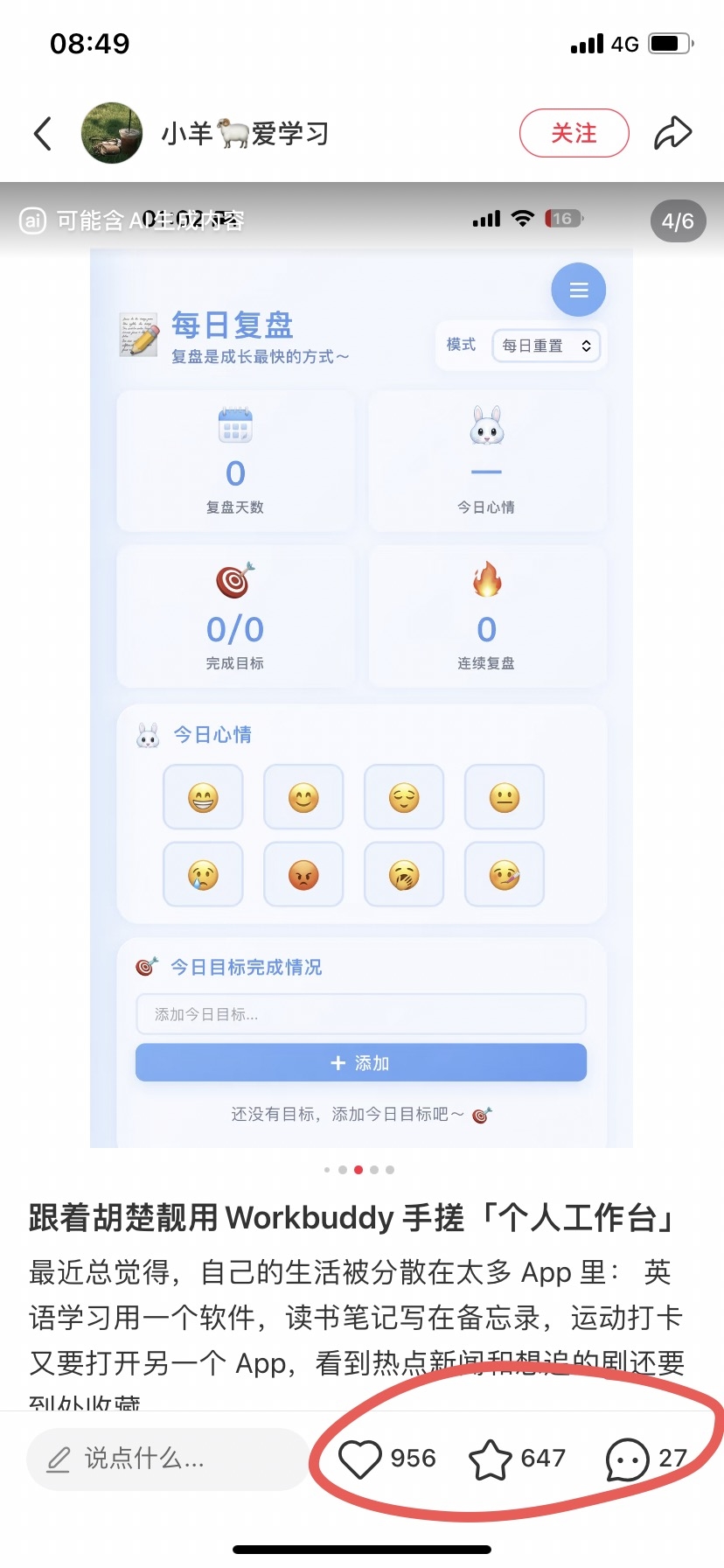Follow the author with 关注 button
The width and height of the screenshot is (724, 1568).
point(574,133)
